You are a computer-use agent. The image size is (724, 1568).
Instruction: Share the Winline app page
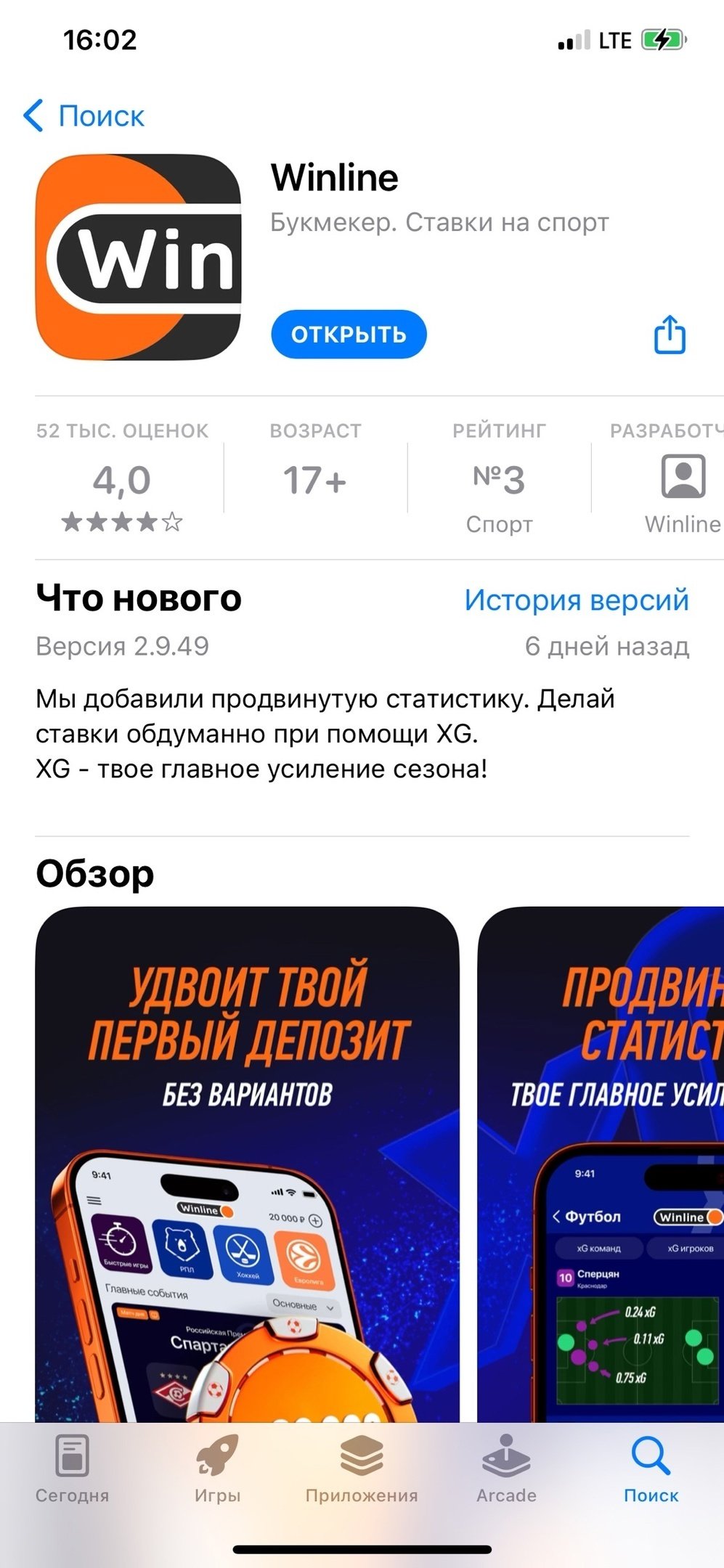[669, 335]
